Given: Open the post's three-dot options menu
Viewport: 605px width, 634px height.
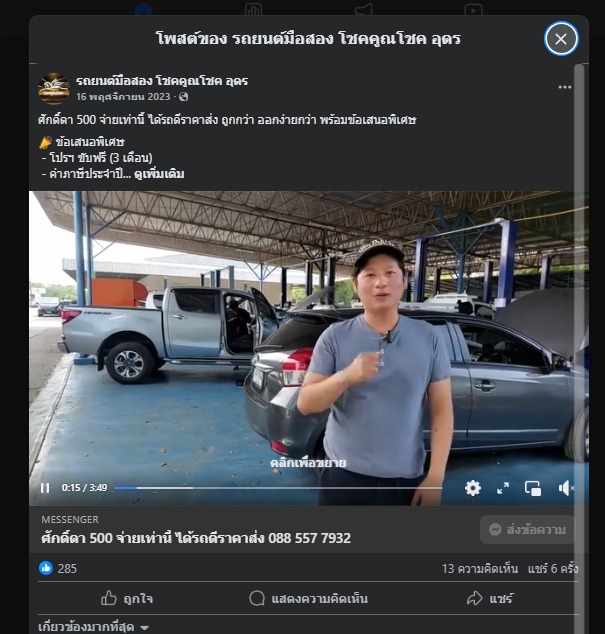Looking at the screenshot, I should click(565, 87).
